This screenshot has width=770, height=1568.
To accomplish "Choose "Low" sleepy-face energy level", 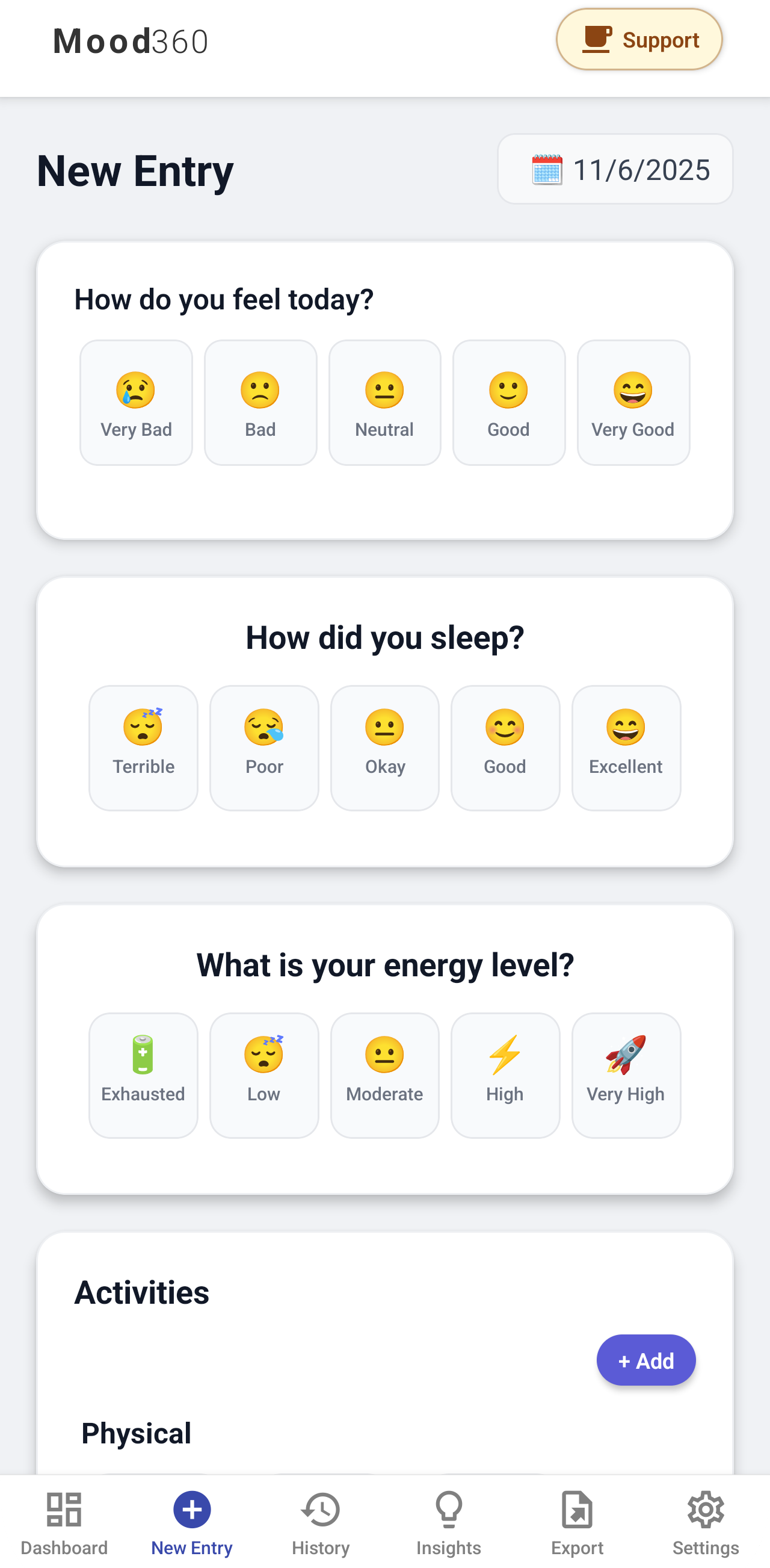I will (x=263, y=1074).
